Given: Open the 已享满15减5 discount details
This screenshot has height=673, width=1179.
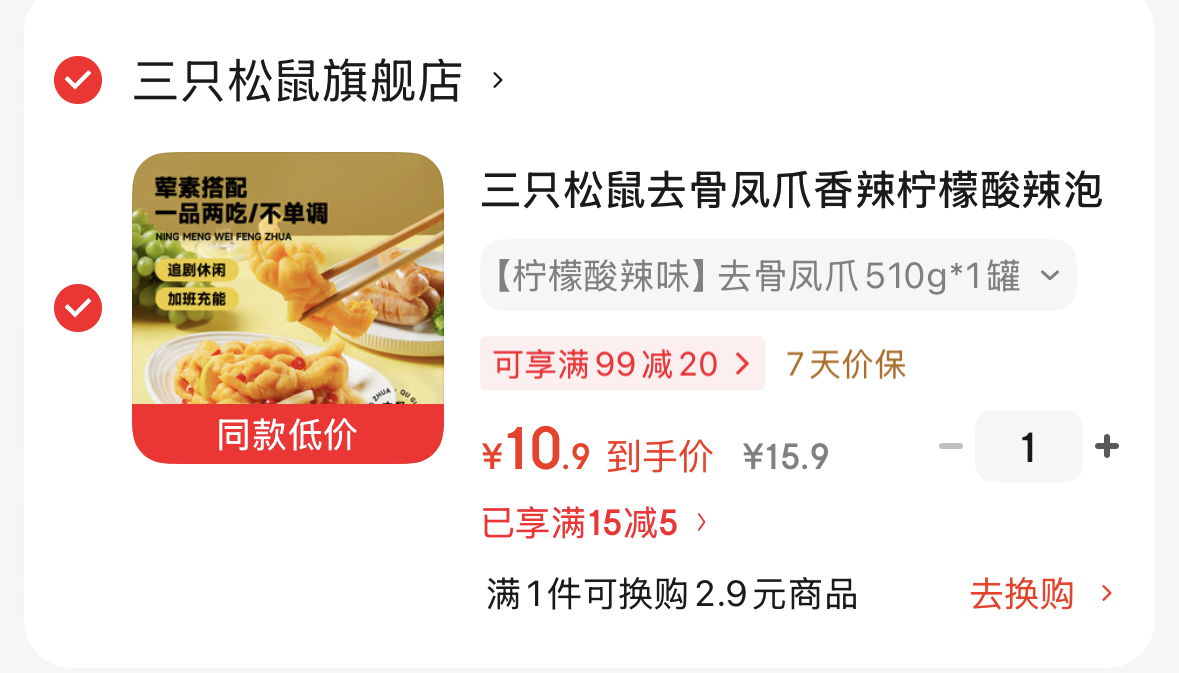Looking at the screenshot, I should (x=594, y=523).
